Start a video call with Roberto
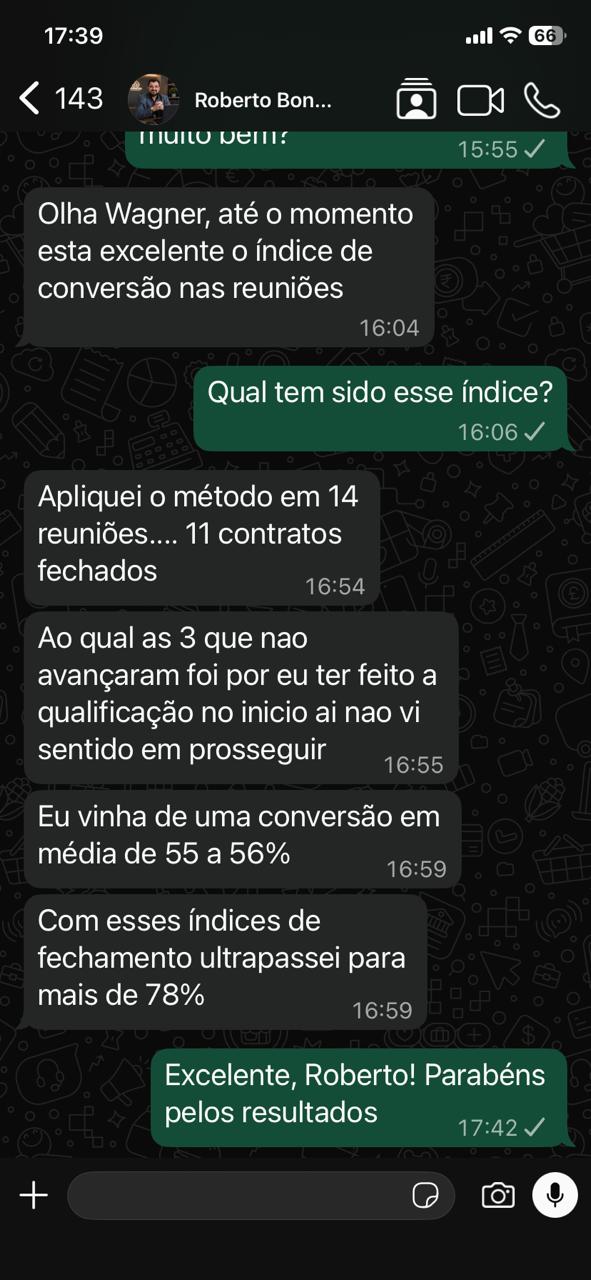 pos(481,100)
